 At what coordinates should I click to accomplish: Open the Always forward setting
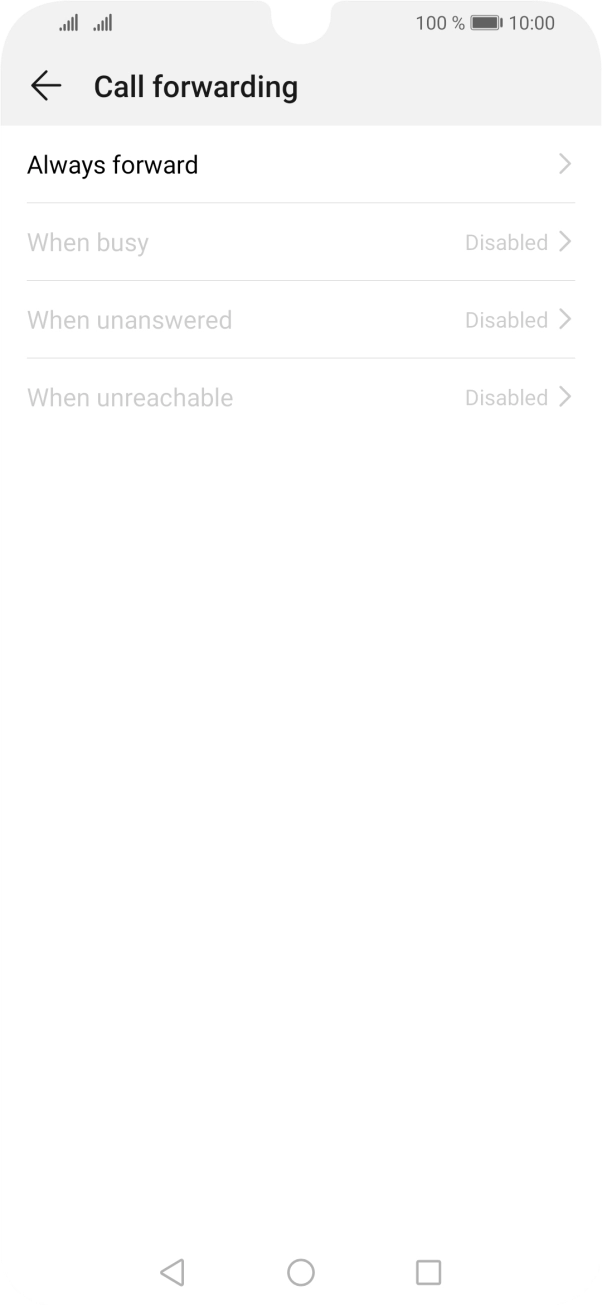coord(300,165)
